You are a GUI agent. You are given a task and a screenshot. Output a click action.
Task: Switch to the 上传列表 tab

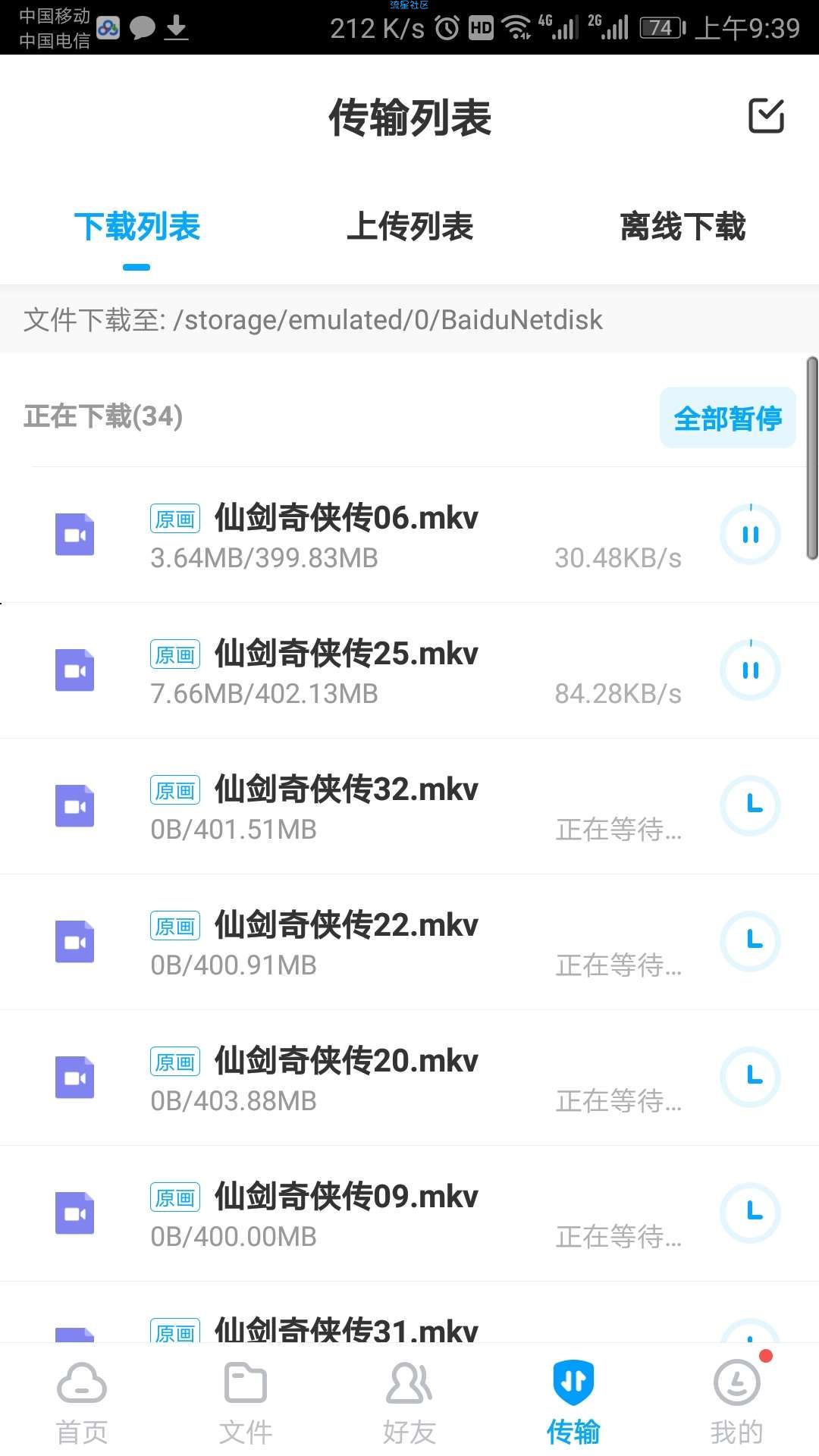point(409,227)
